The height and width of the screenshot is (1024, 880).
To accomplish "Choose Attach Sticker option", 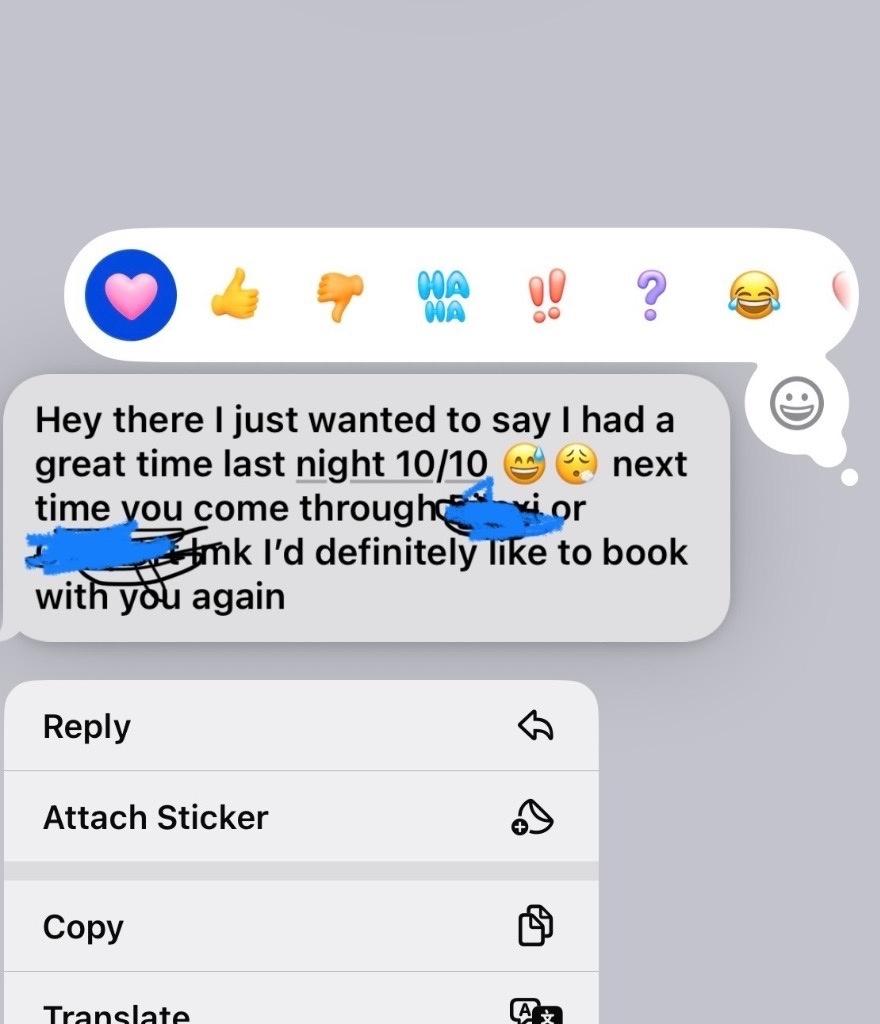I will (x=300, y=817).
